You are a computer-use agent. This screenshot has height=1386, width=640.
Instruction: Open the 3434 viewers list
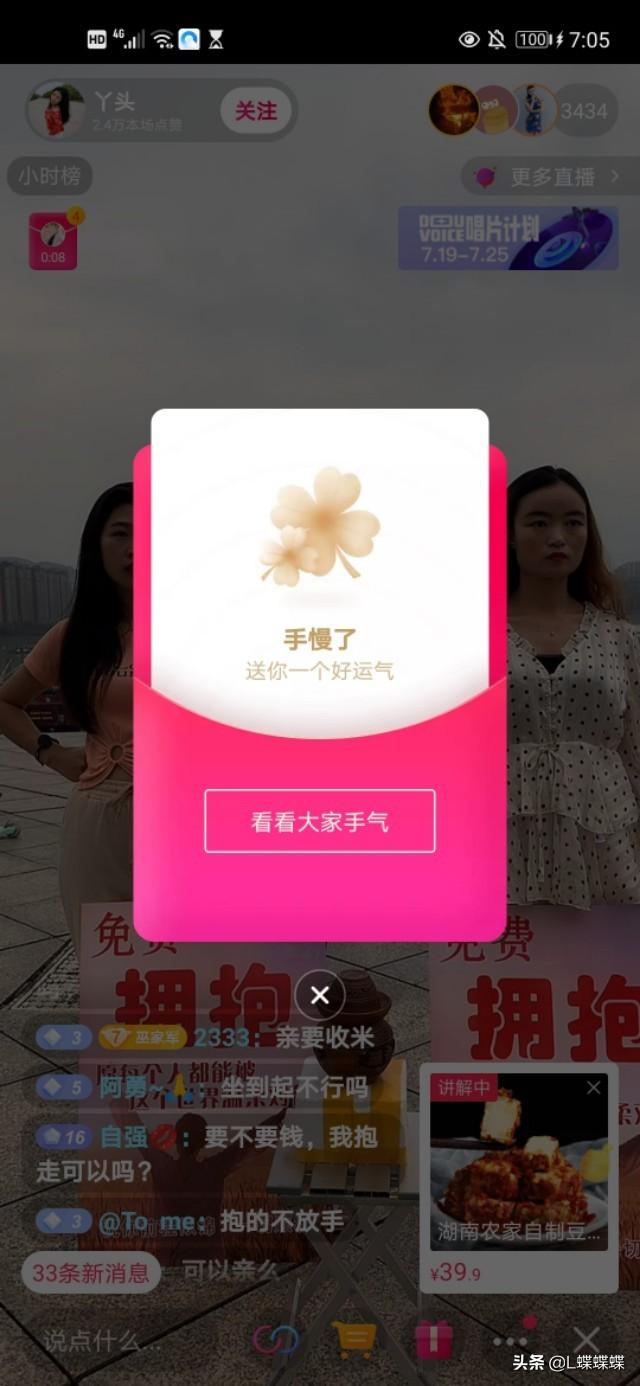tap(584, 111)
